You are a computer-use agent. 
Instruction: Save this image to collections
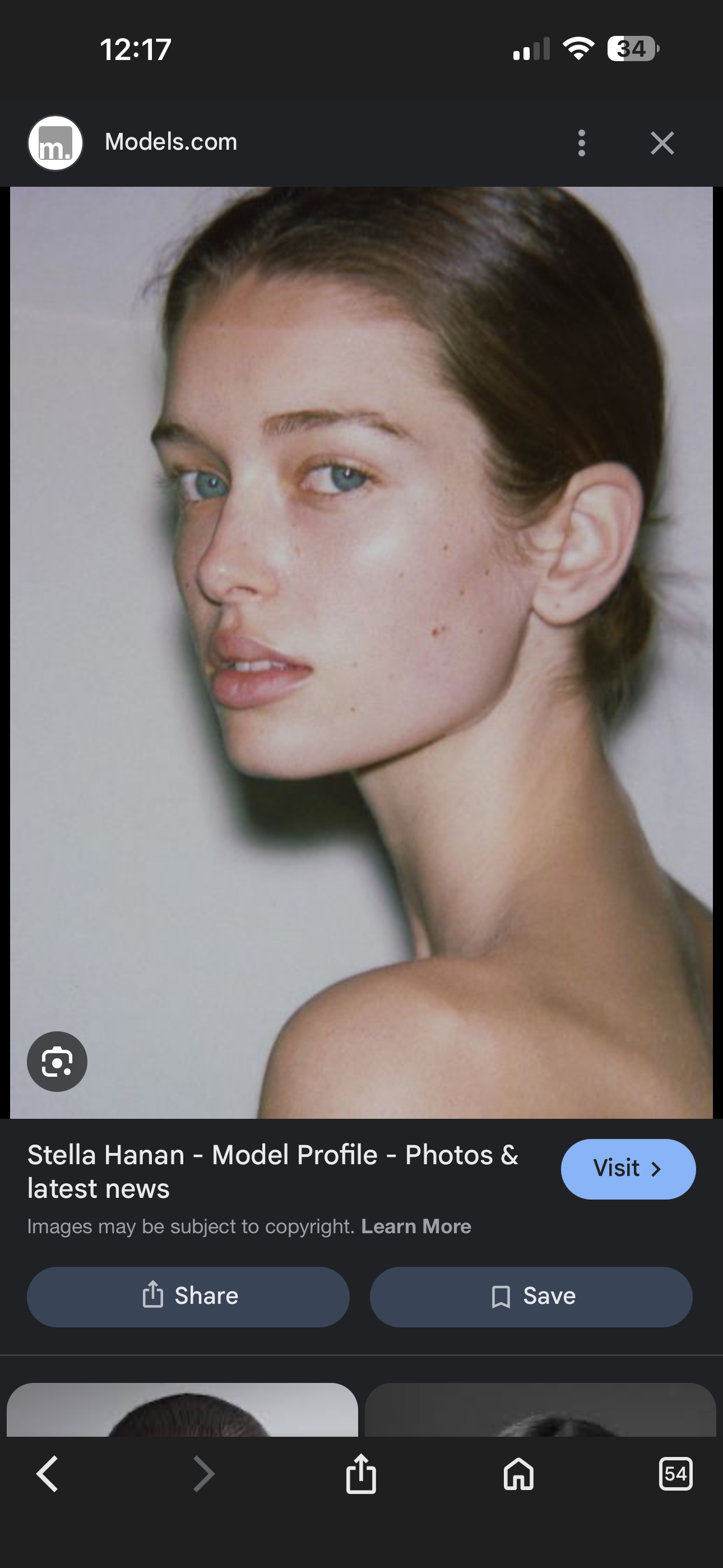coord(531,1296)
